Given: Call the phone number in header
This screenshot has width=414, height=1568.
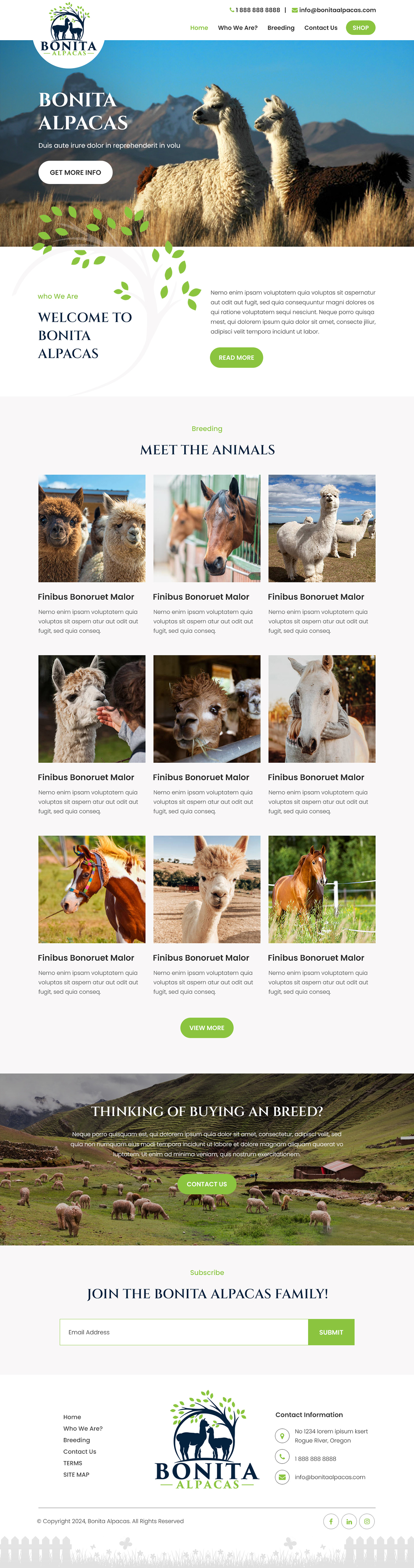Looking at the screenshot, I should coord(257,10).
